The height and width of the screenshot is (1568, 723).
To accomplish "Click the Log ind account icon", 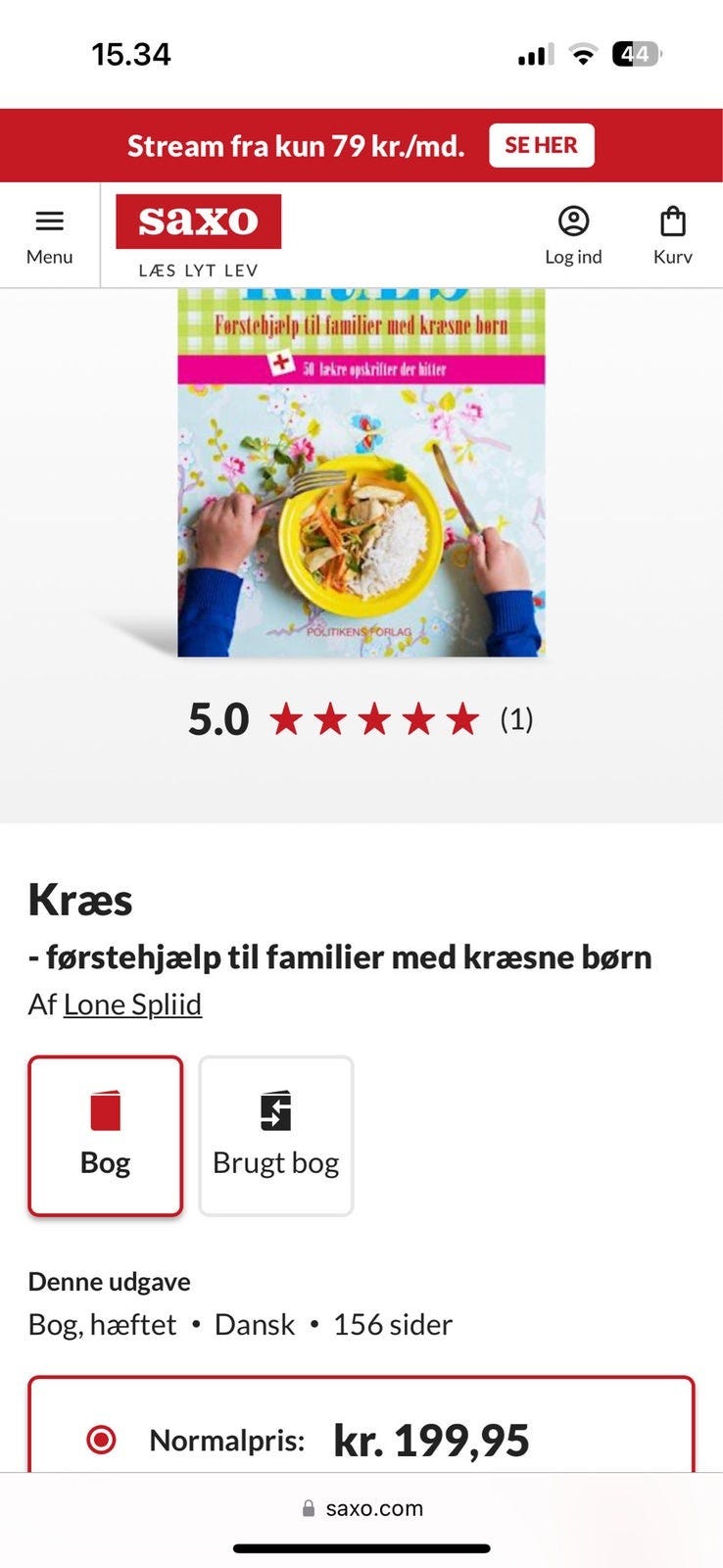I will [x=573, y=221].
